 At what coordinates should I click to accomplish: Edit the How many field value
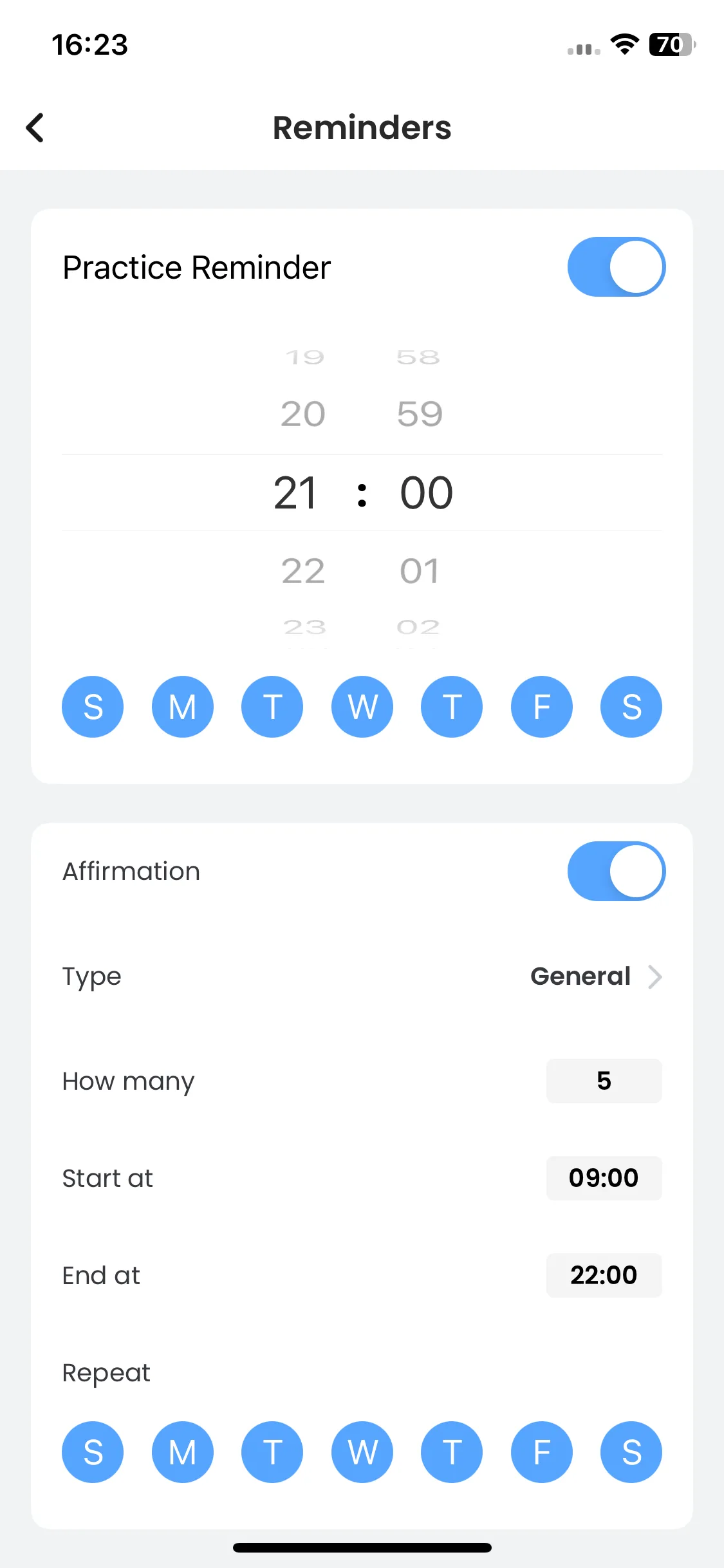pyautogui.click(x=604, y=1081)
